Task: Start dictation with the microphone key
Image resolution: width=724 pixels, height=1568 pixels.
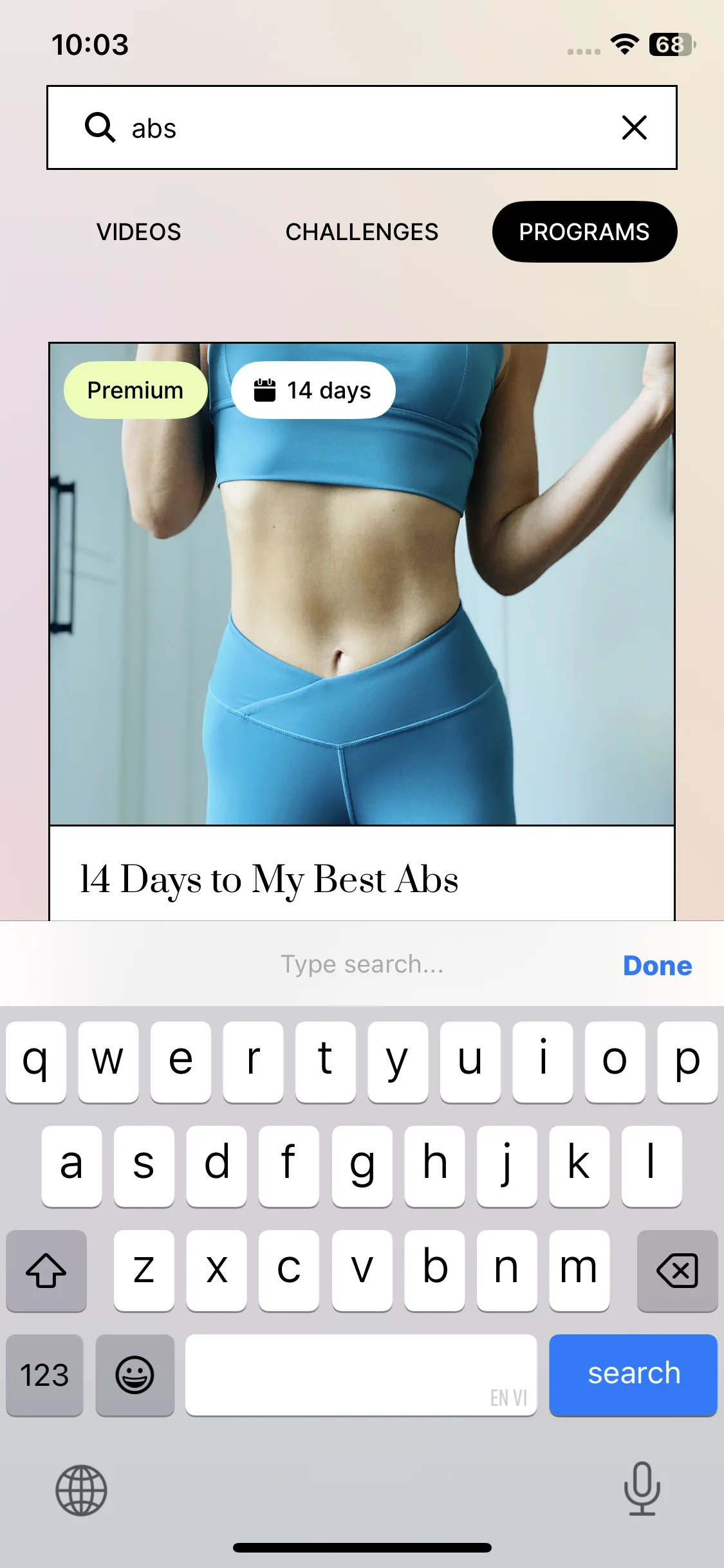Action: pyautogui.click(x=642, y=1489)
